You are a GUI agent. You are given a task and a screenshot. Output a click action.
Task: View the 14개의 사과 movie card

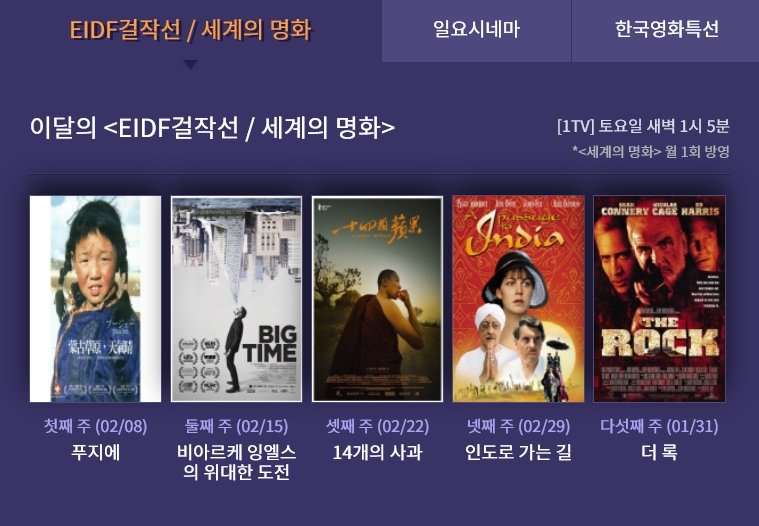tap(377, 299)
